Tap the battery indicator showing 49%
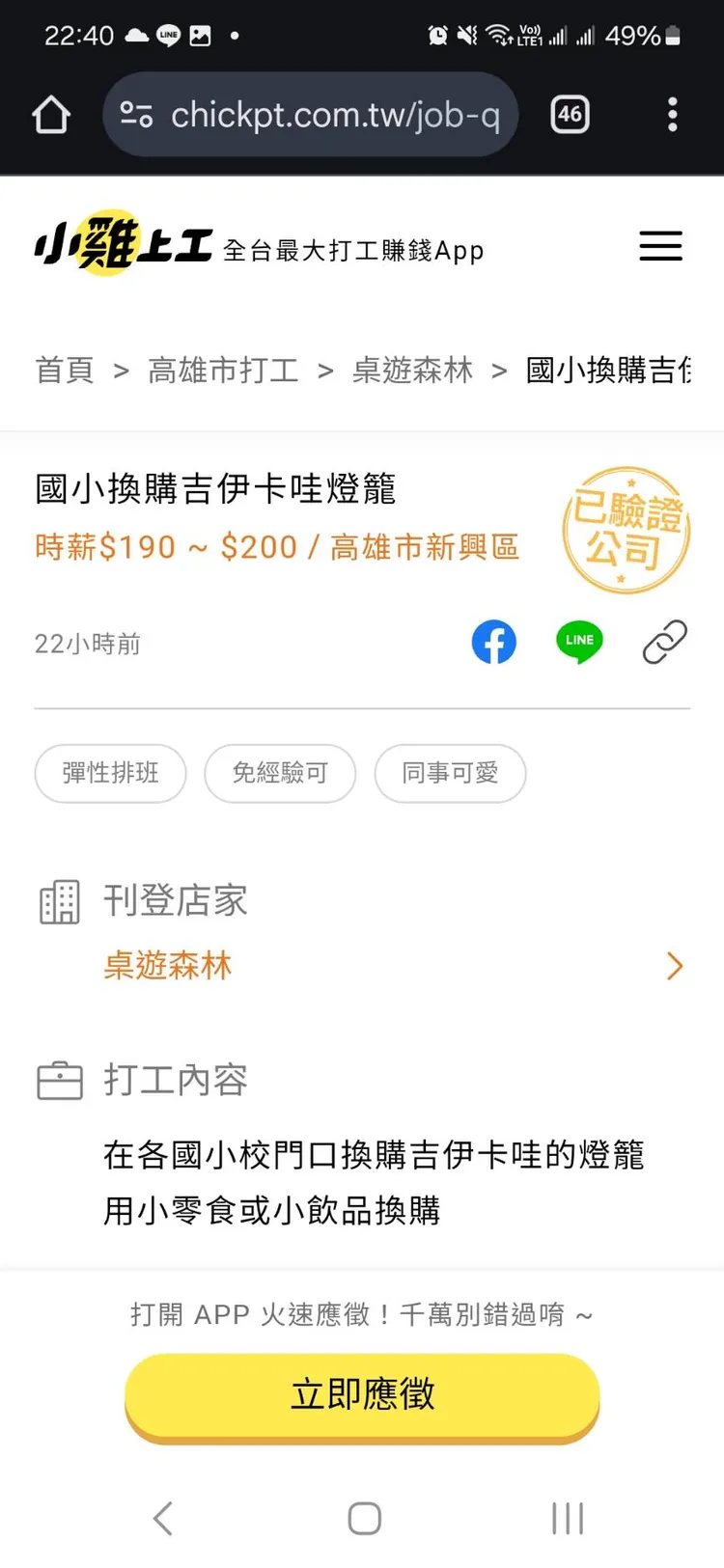Screen dimensions: 724x1568 (x=642, y=36)
